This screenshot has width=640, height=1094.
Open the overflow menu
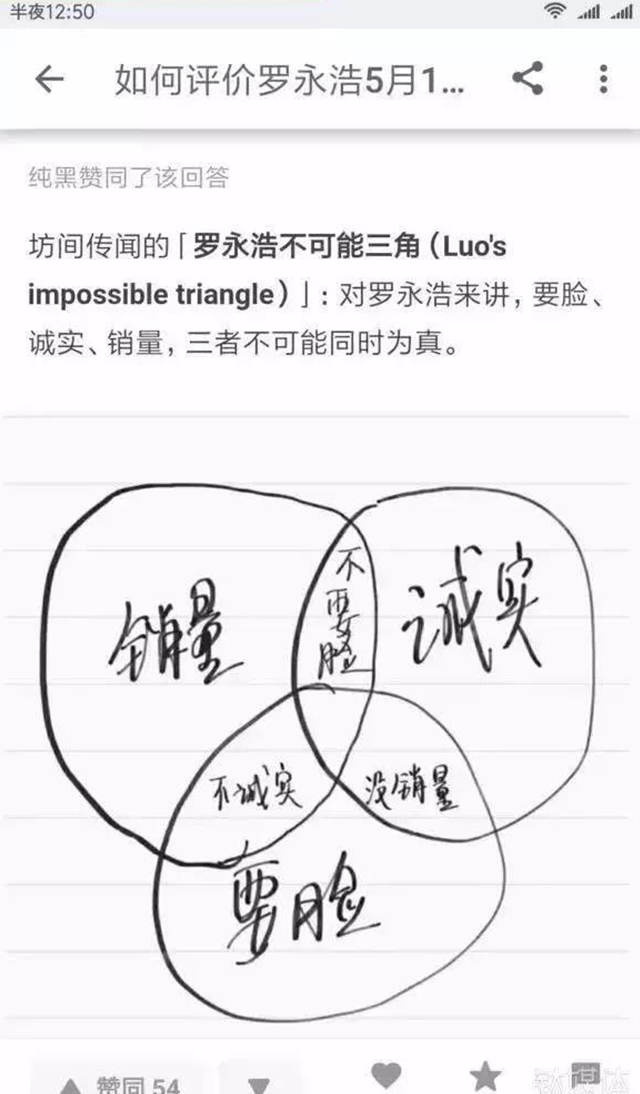click(603, 79)
